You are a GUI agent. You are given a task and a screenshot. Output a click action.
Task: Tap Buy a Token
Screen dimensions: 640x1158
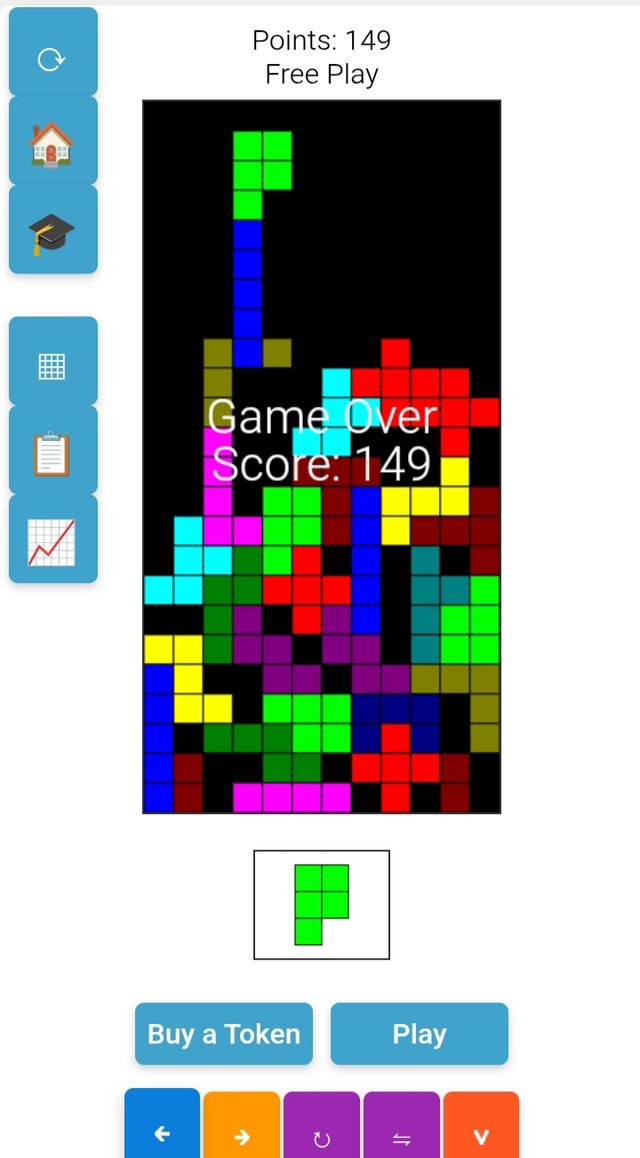click(x=224, y=1033)
